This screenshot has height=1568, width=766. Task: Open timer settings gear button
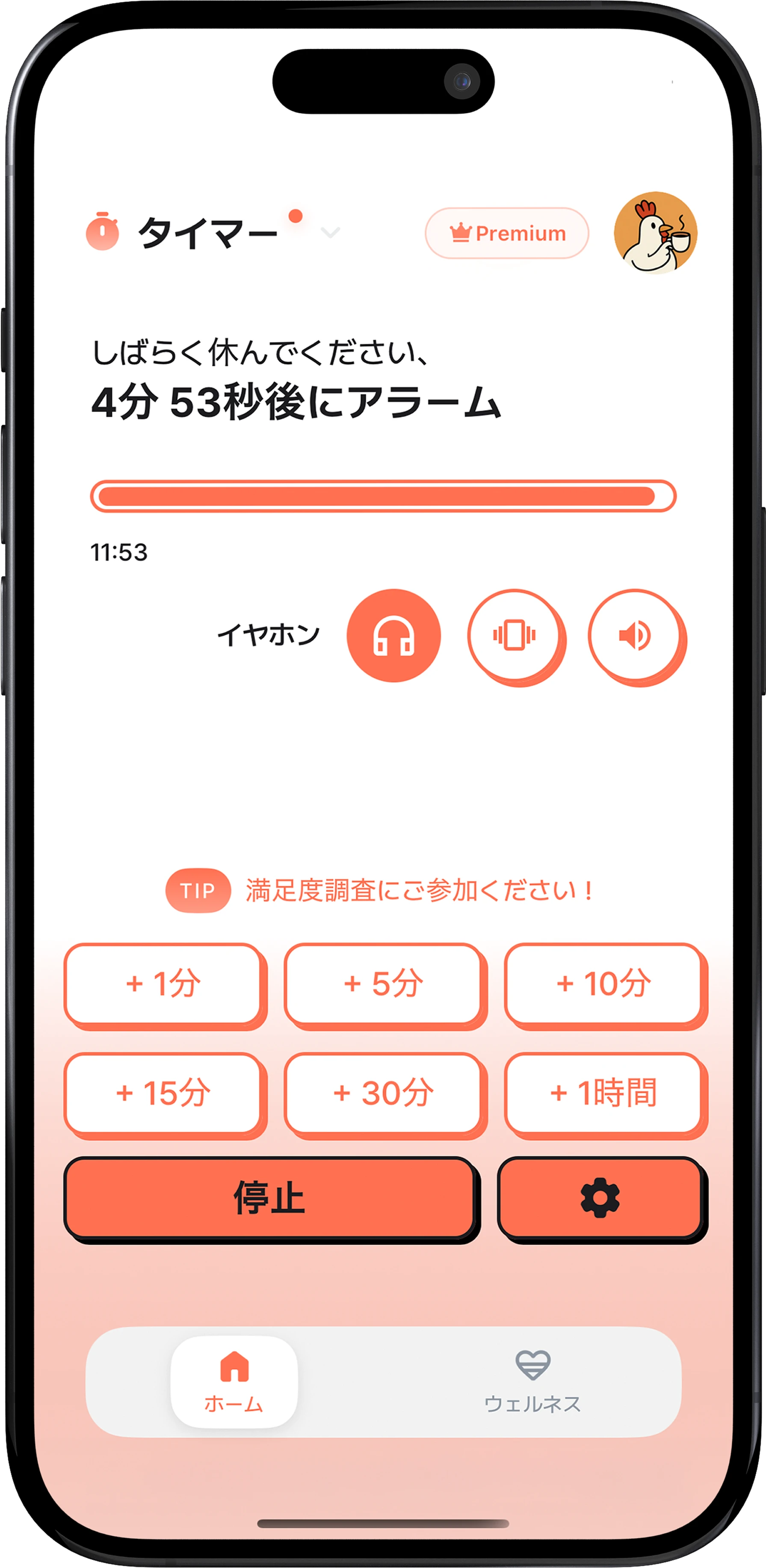pyautogui.click(x=600, y=1197)
